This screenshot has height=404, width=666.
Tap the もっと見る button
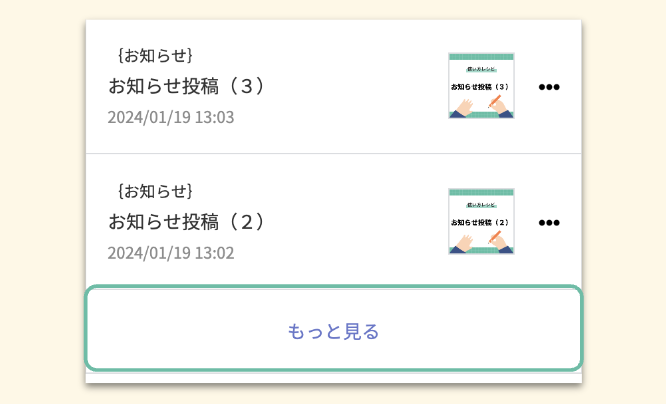(x=333, y=330)
